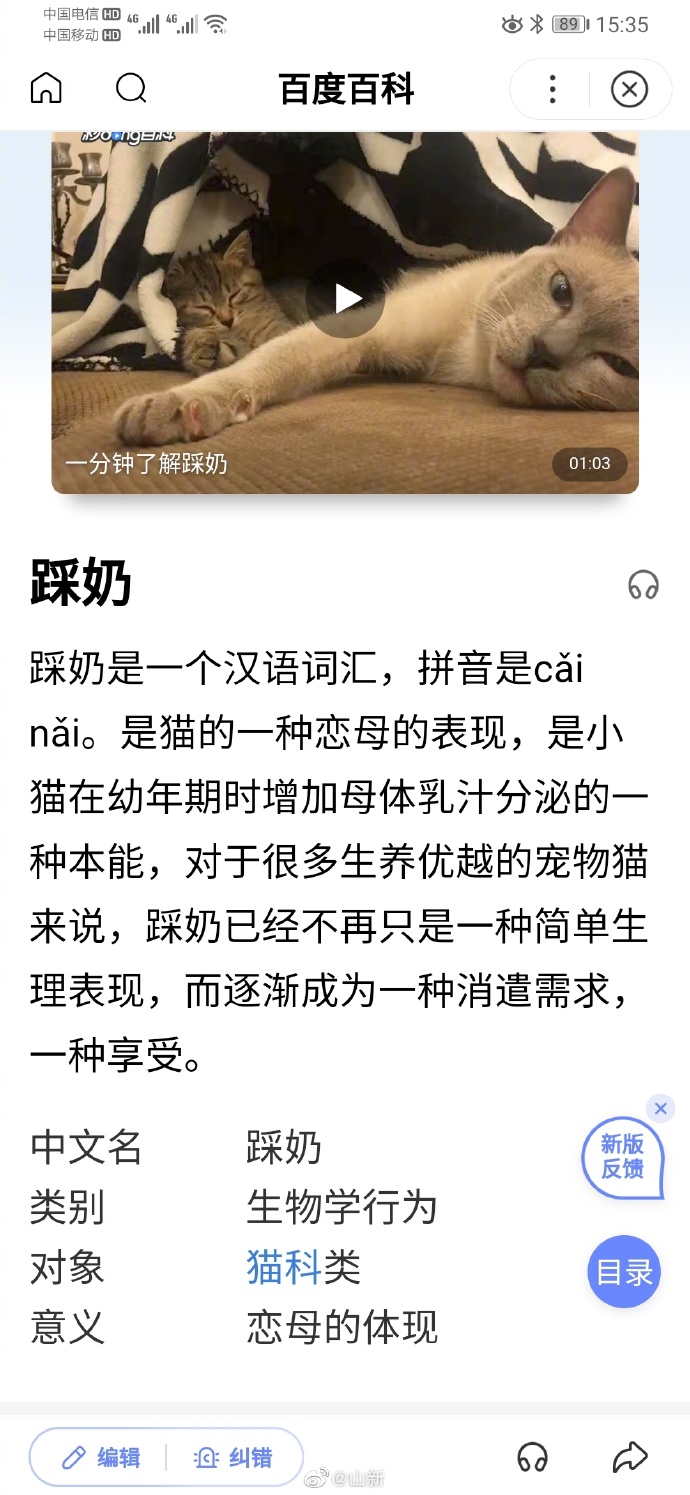Screen dimensions: 690x1495
Task: Share this entry with the arrow icon
Action: (x=630, y=1457)
